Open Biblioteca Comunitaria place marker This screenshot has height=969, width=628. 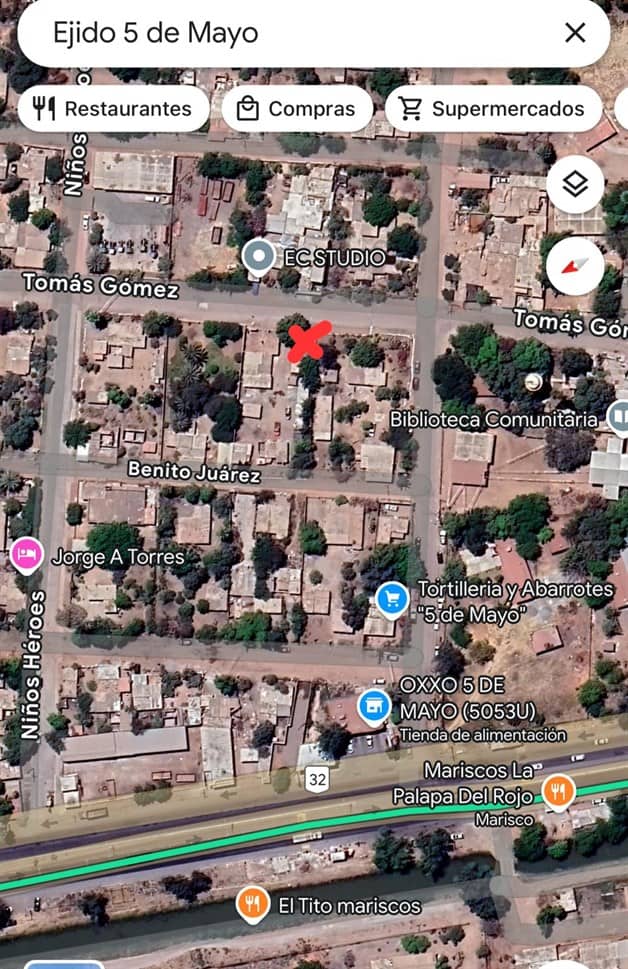tap(618, 417)
